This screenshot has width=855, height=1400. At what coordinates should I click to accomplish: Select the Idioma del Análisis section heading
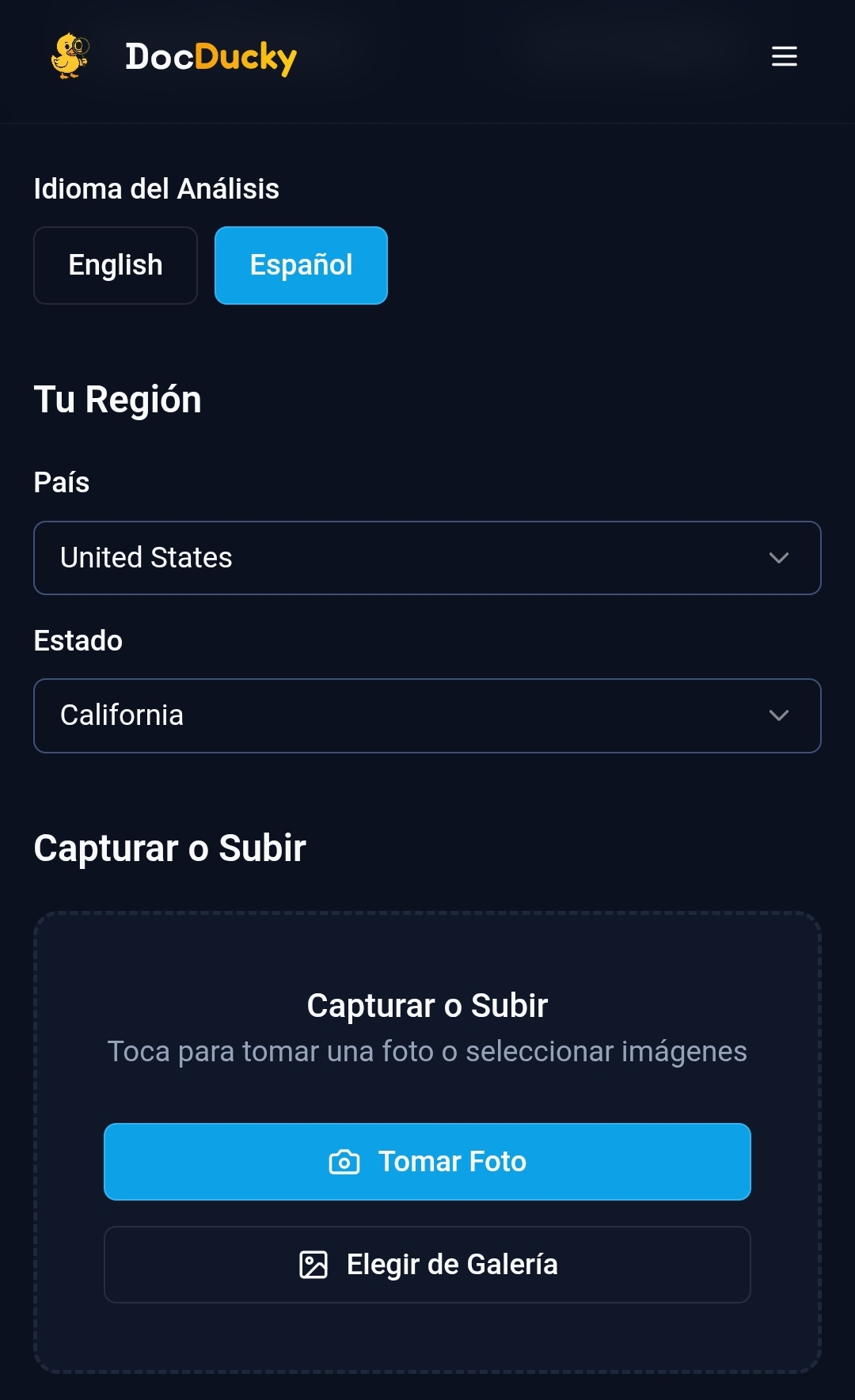[156, 188]
